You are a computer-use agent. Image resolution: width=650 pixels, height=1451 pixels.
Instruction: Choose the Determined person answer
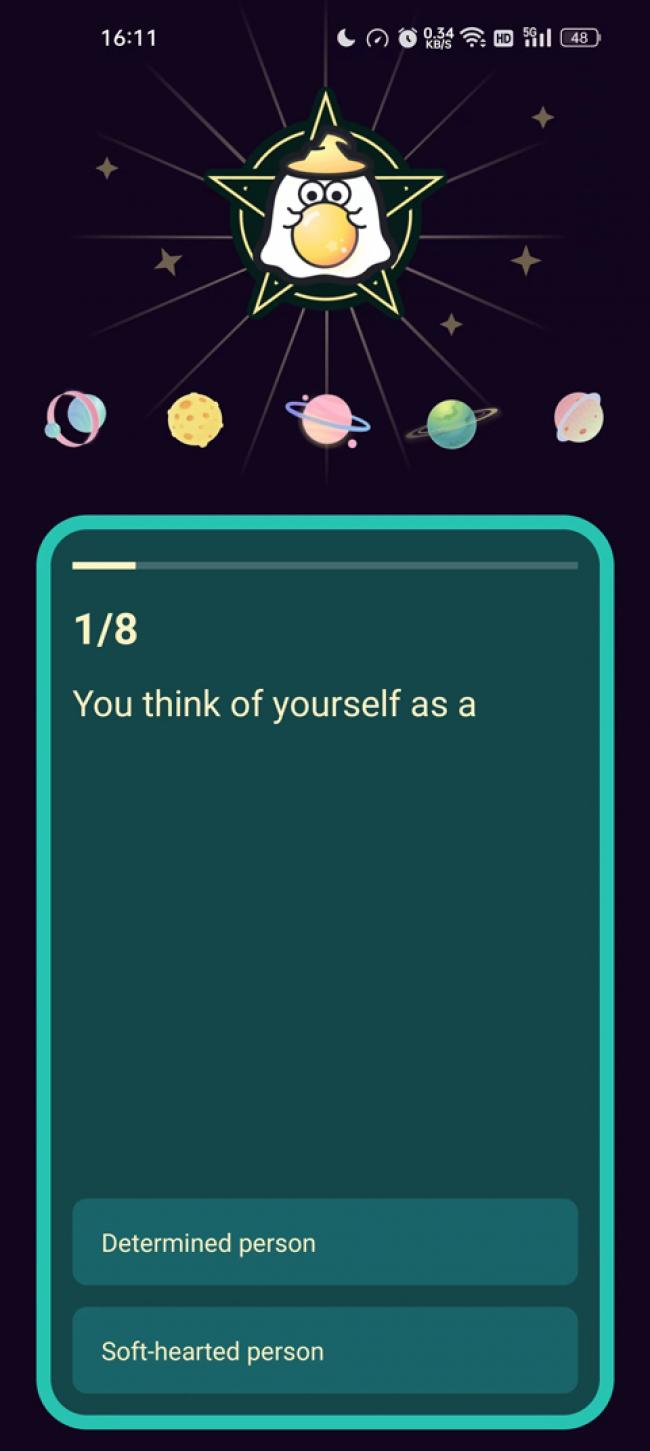click(324, 1242)
